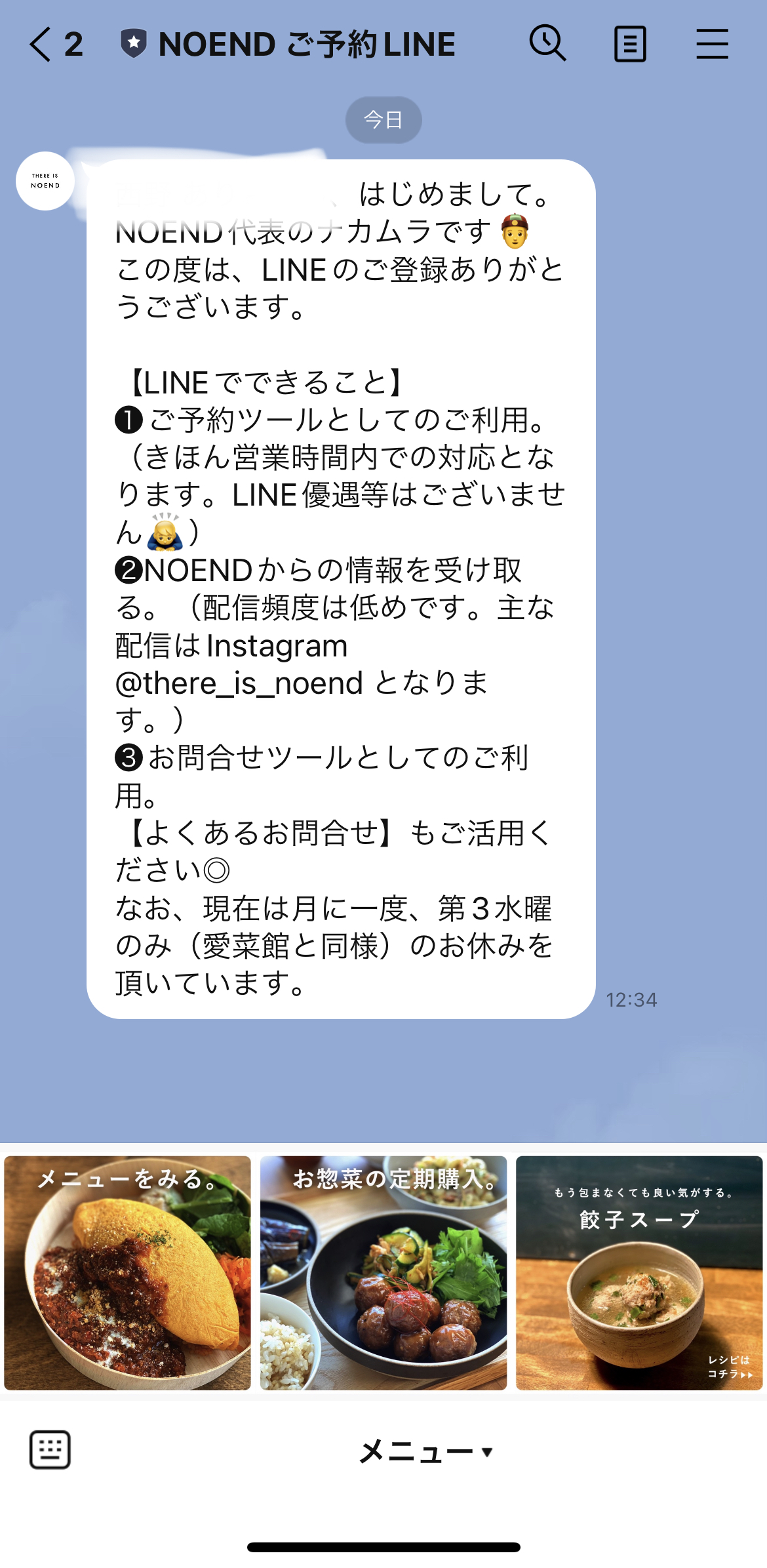Open the NOEND ご予約 LINE chat title
767x1568 pixels.
[x=305, y=43]
